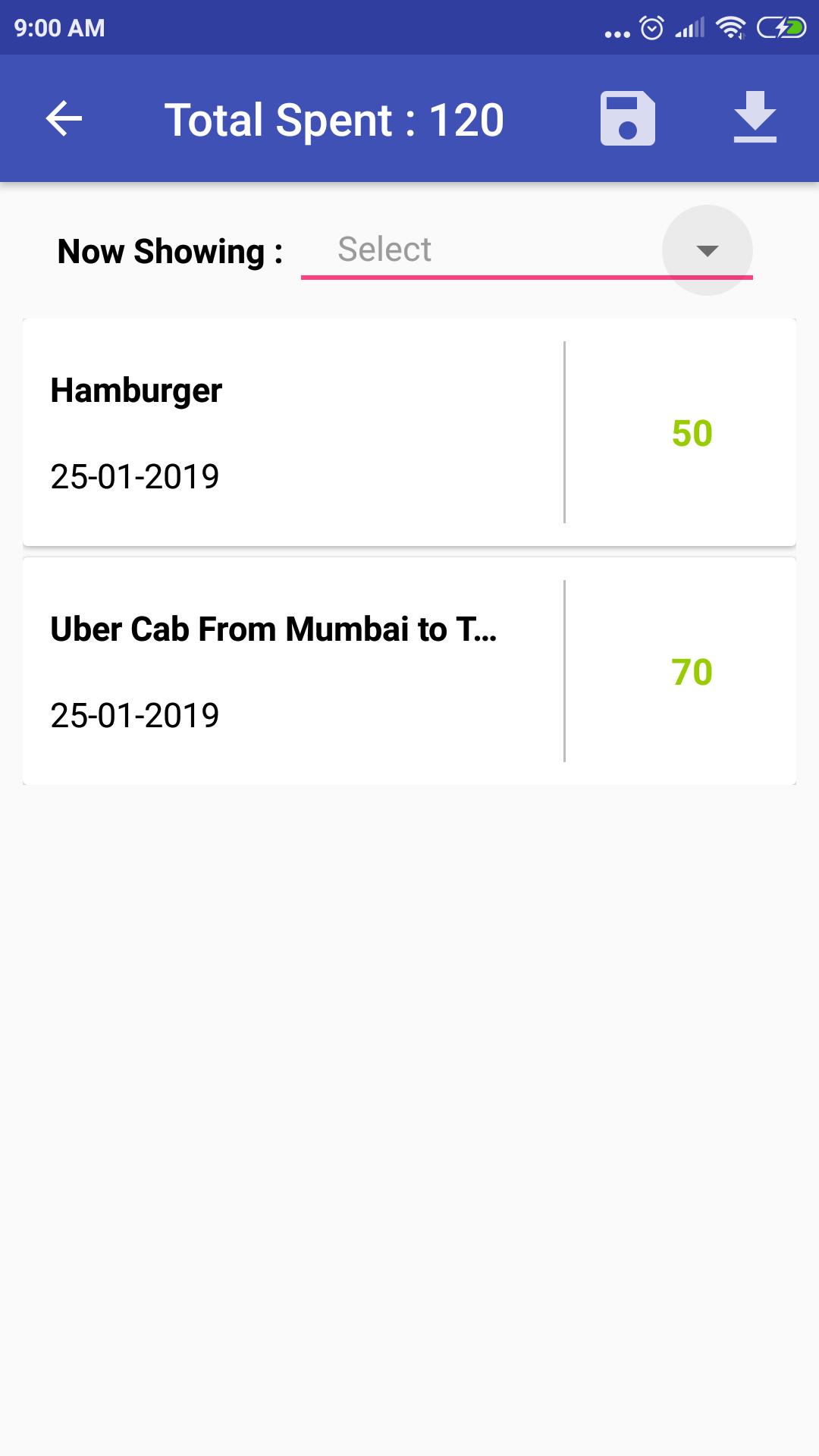Expand the Now Showing dropdown

tap(527, 250)
